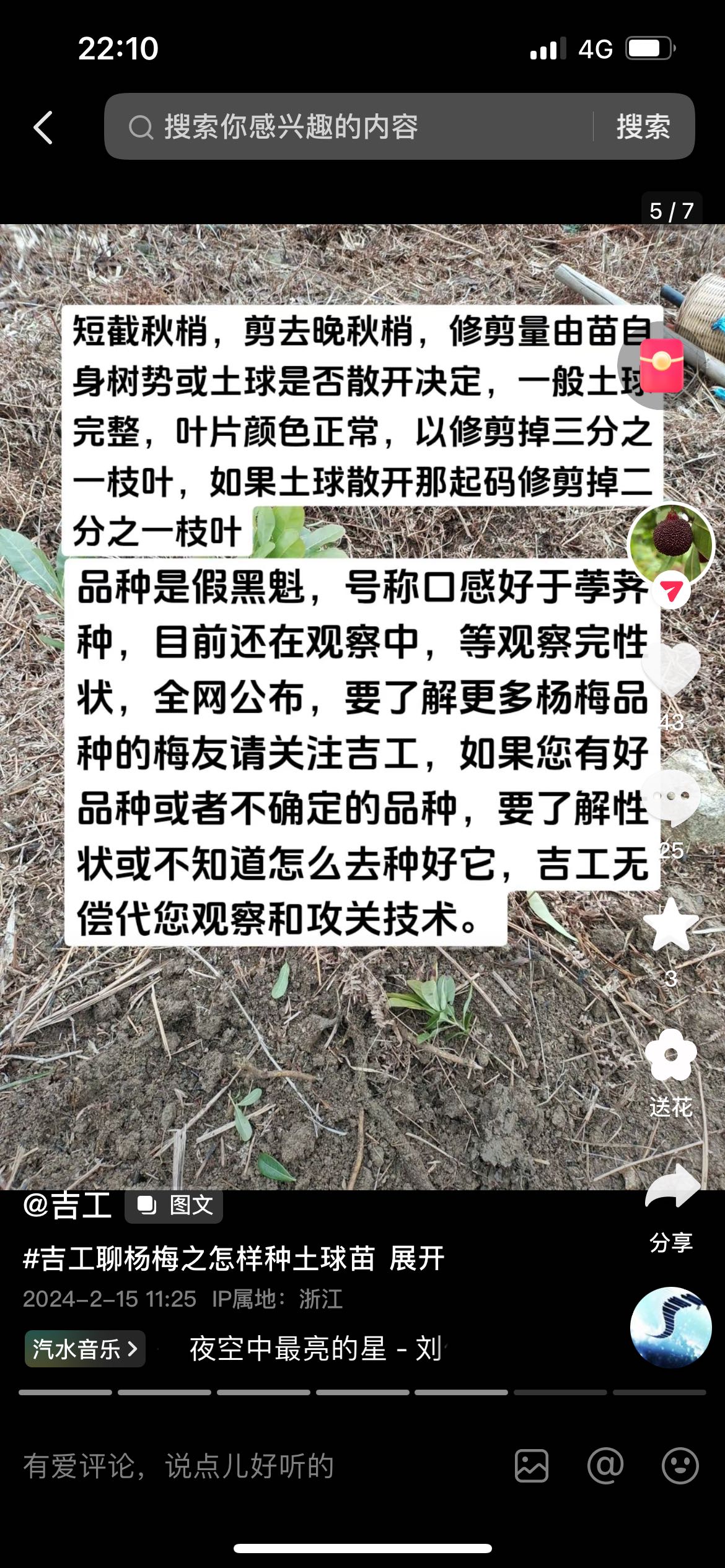
Task: Tap the search field for interesting content
Action: click(x=347, y=127)
